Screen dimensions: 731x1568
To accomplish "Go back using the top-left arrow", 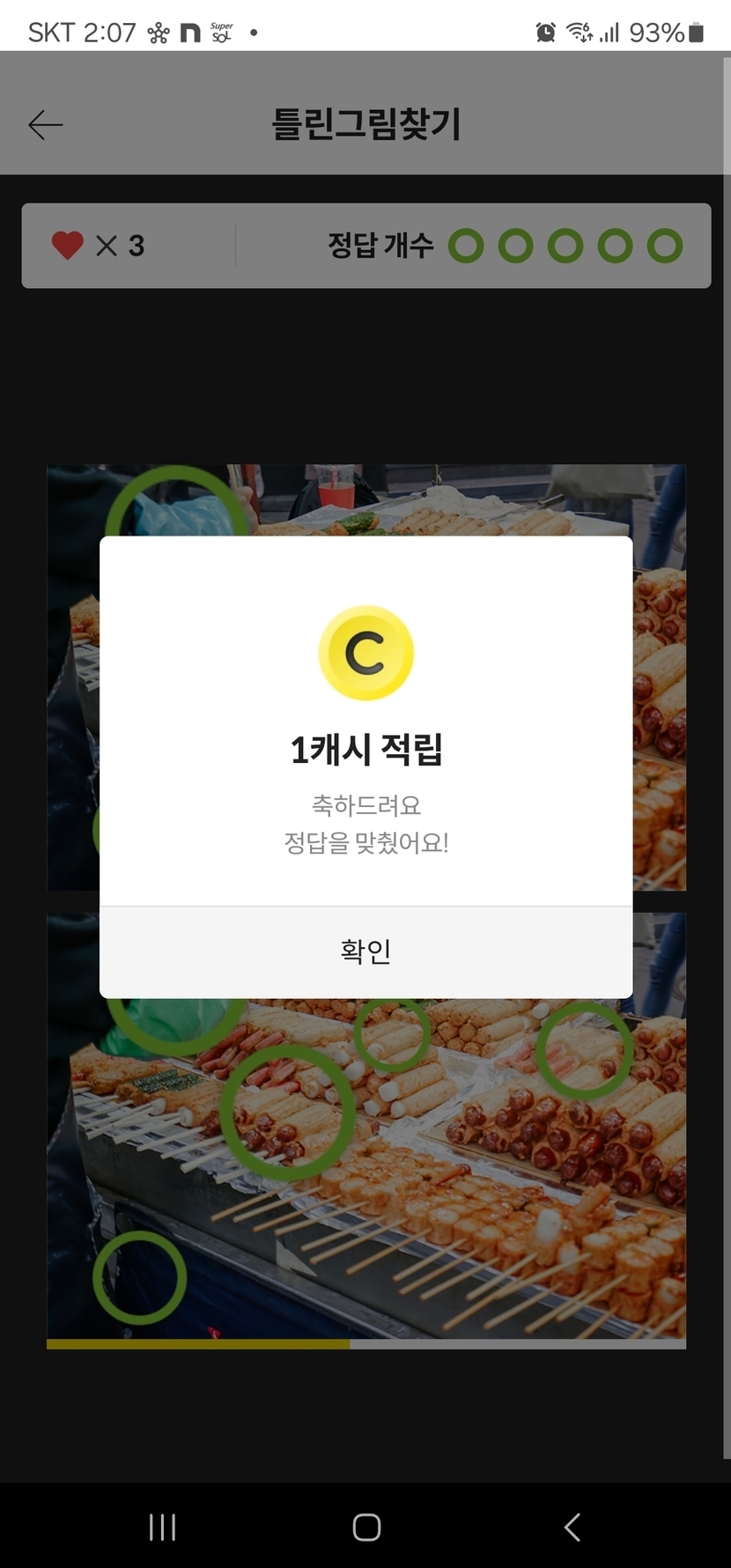I will pyautogui.click(x=46, y=125).
